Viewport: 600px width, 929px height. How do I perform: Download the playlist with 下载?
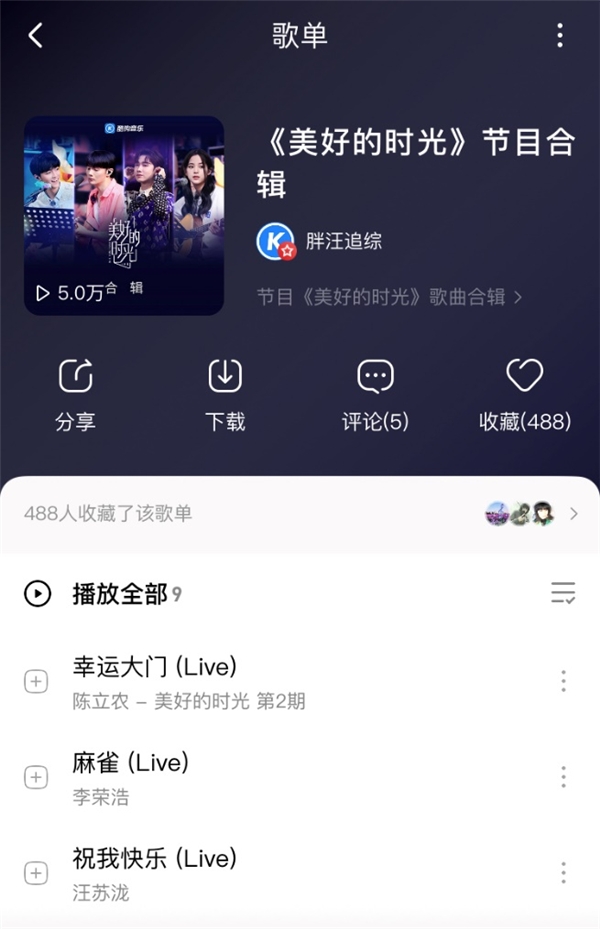coord(225,395)
